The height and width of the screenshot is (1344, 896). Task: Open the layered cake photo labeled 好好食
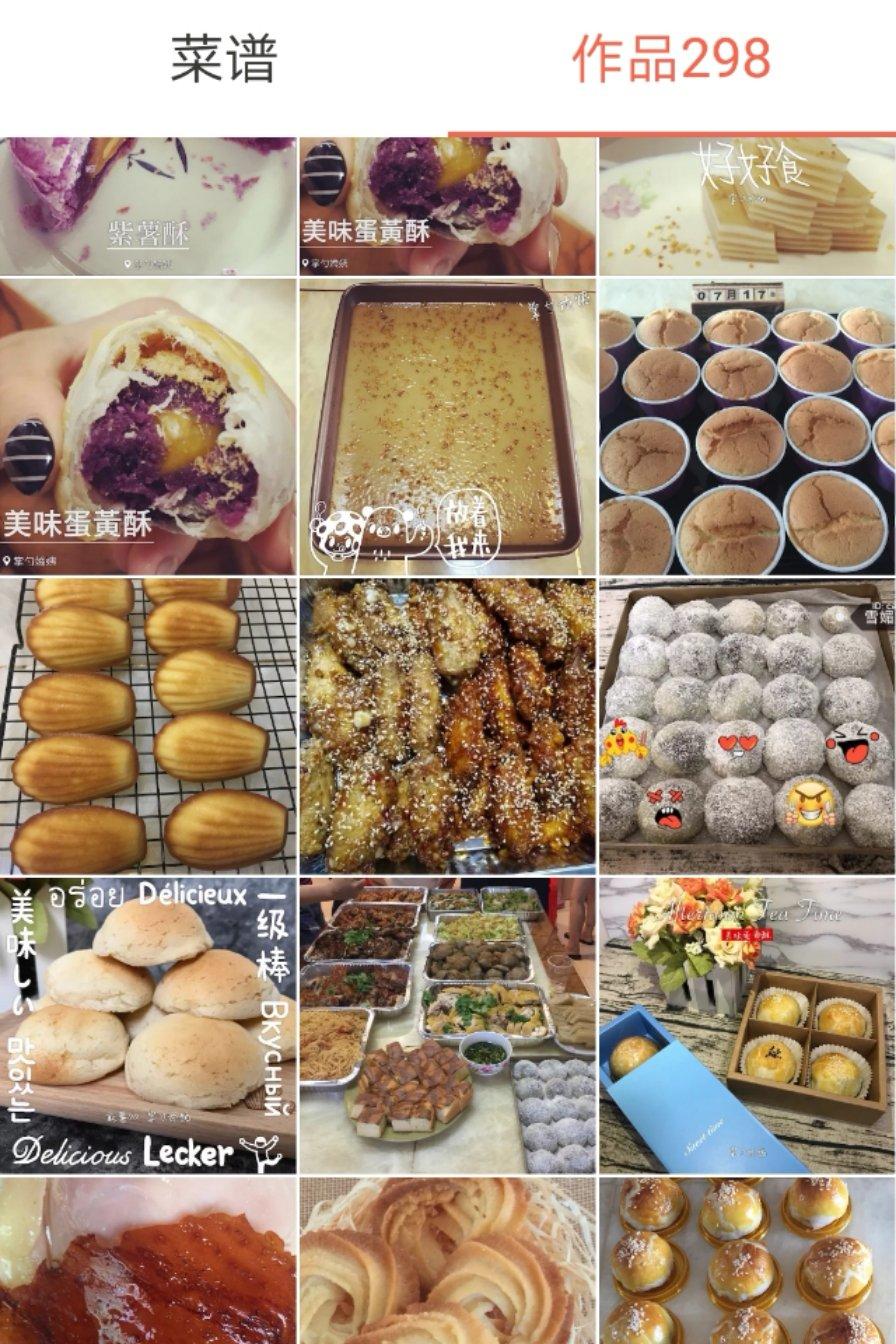747,206
